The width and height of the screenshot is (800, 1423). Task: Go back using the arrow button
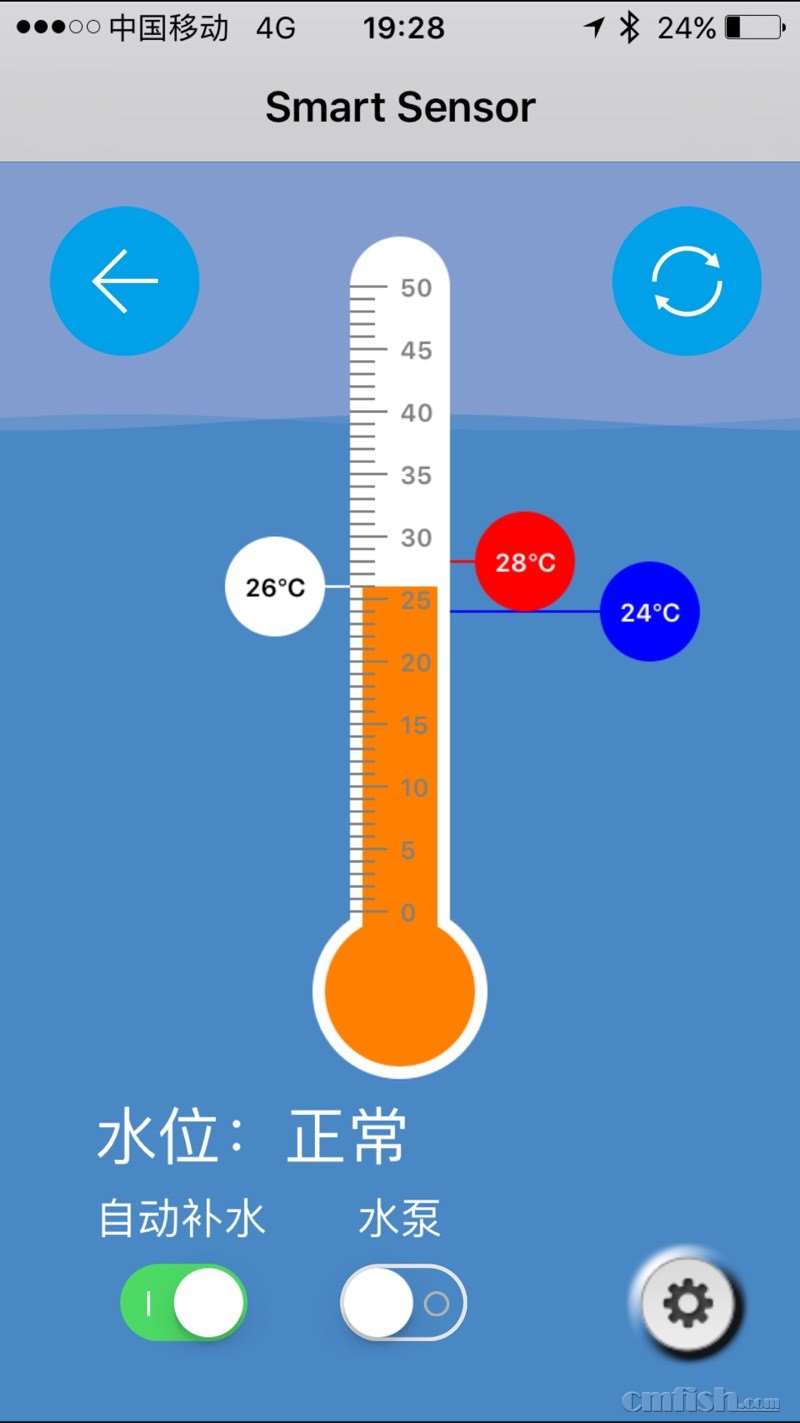coord(125,281)
